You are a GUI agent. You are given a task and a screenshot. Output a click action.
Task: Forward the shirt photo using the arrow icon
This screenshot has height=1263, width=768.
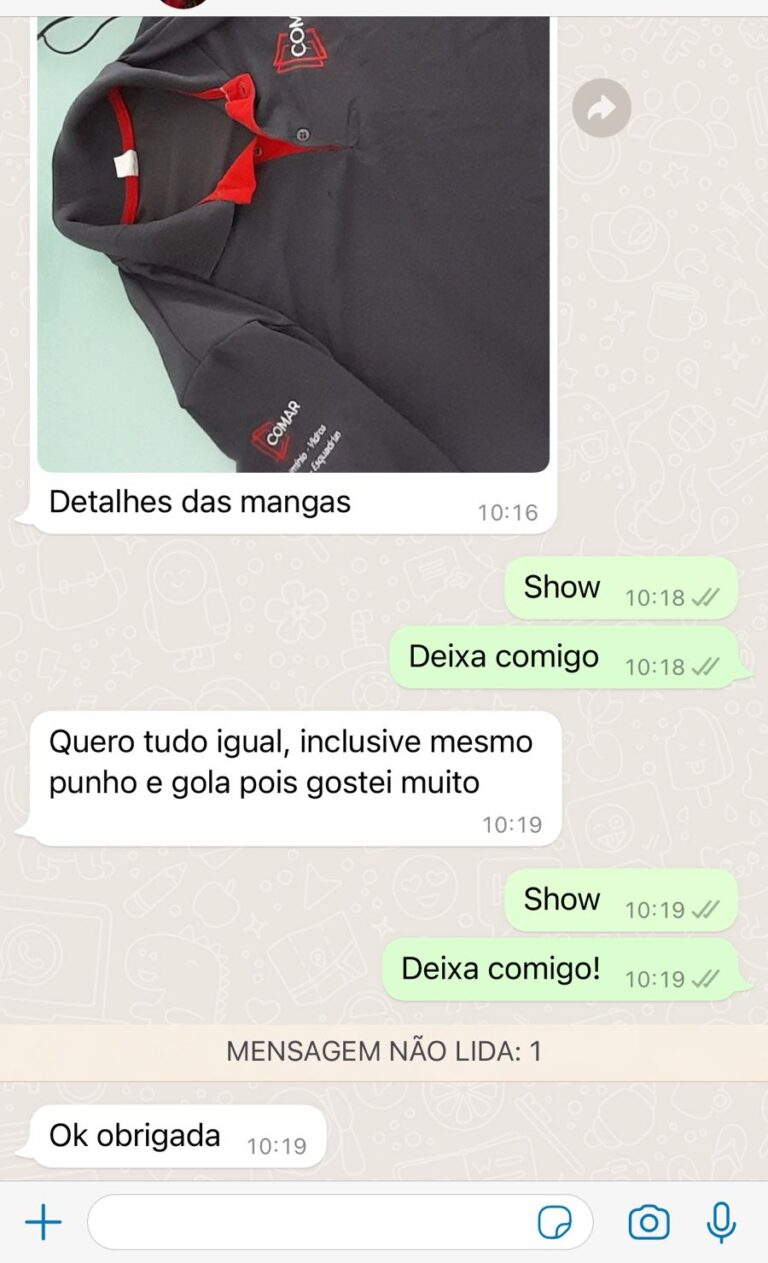[602, 108]
